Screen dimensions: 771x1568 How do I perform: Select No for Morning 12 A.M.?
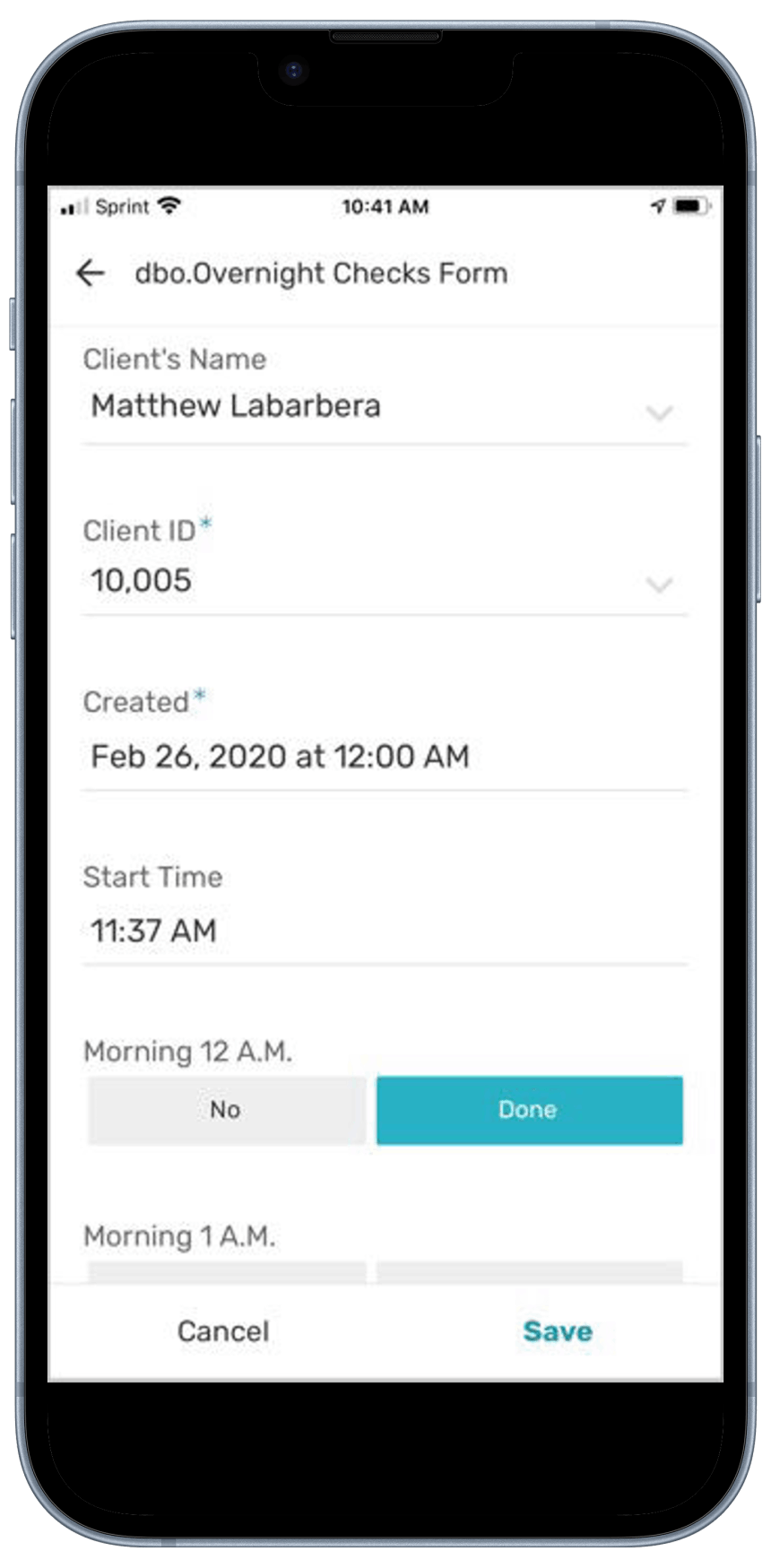227,1110
